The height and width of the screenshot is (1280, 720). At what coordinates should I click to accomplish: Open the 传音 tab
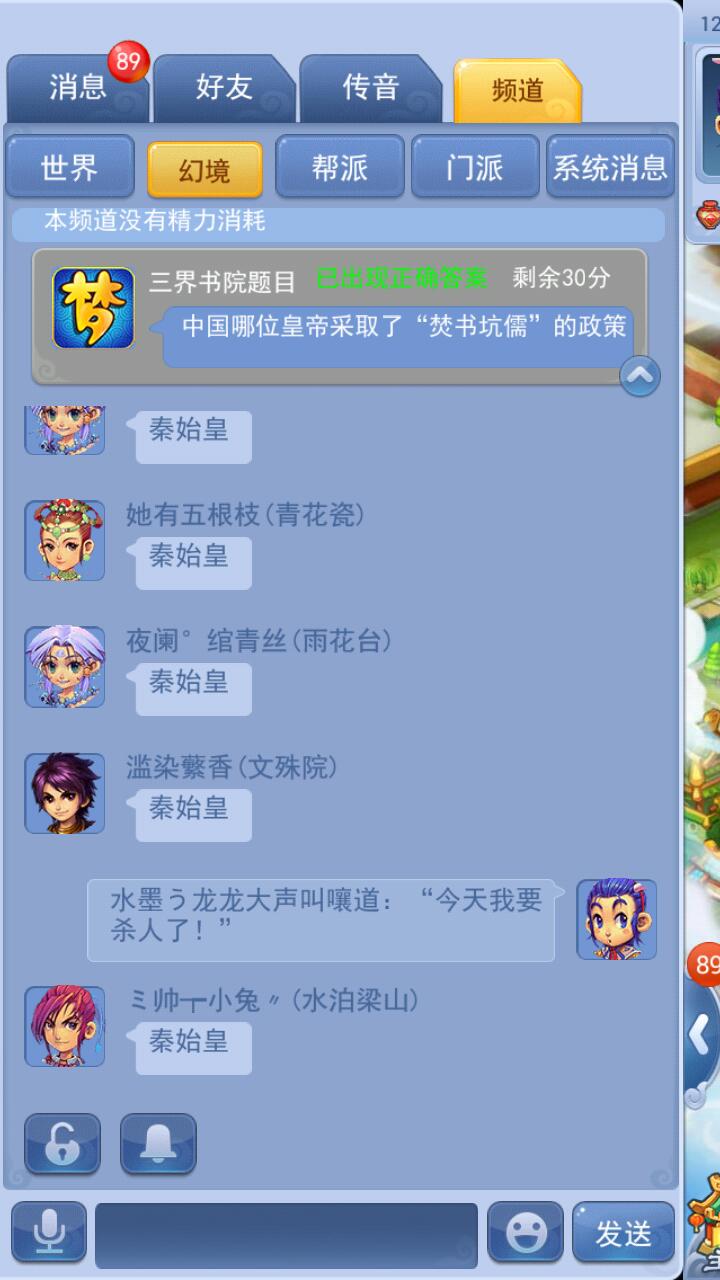[370, 88]
